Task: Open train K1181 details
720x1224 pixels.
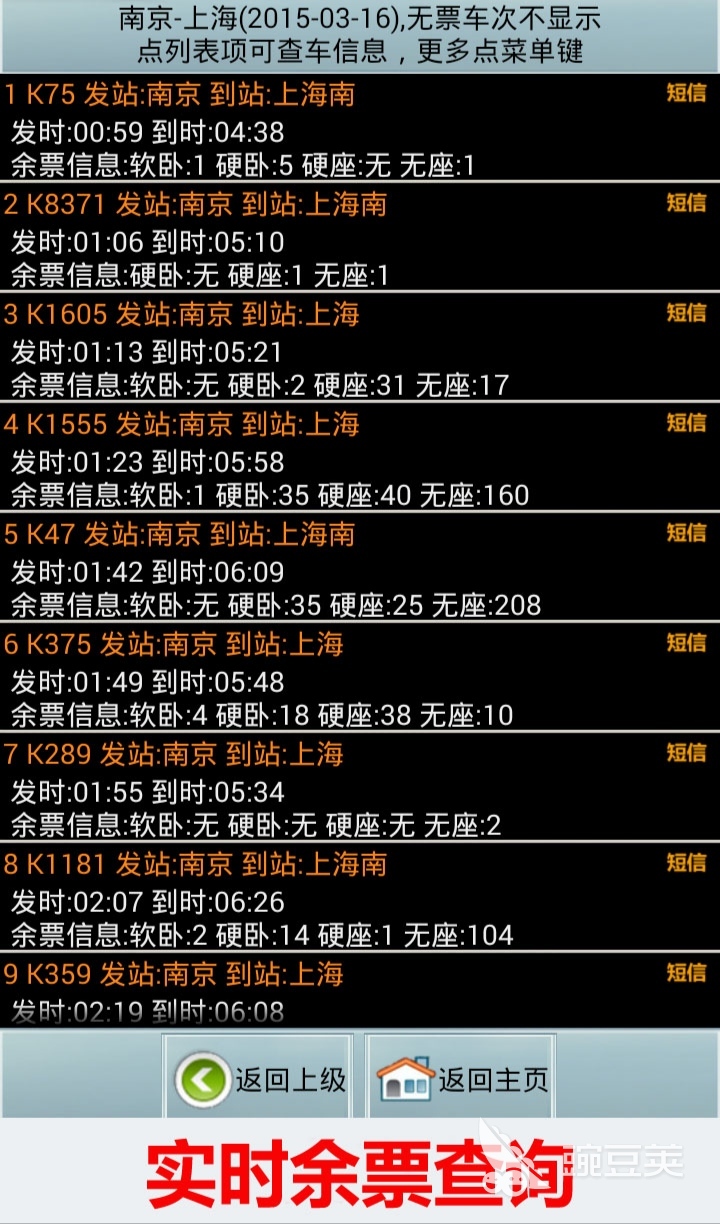Action: [360, 896]
